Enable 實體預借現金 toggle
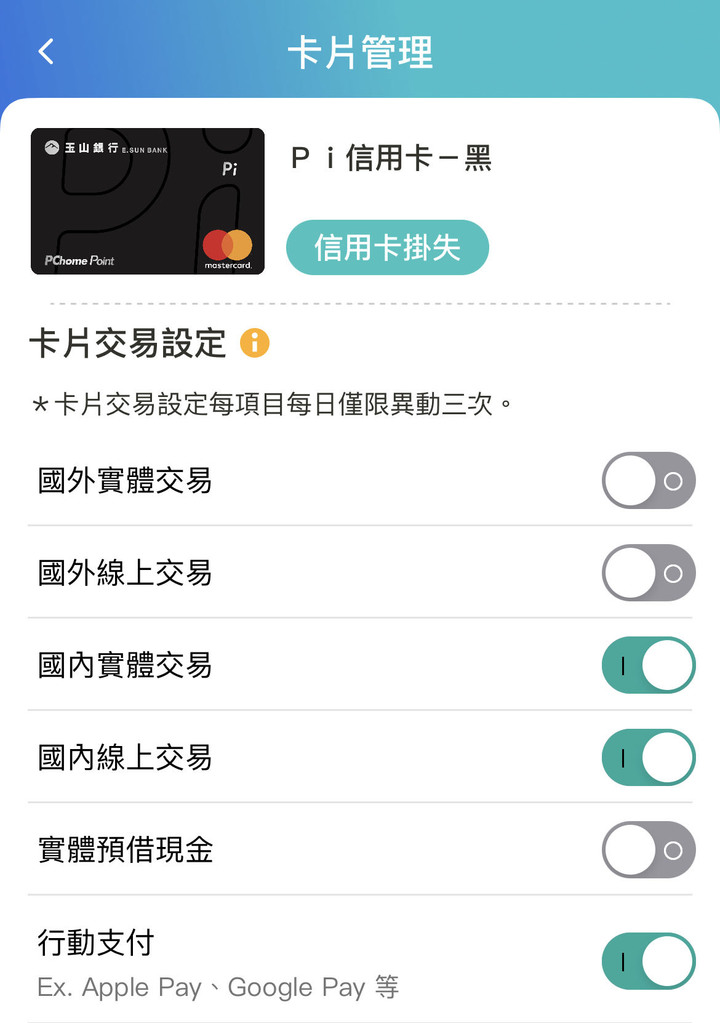 pyautogui.click(x=648, y=850)
